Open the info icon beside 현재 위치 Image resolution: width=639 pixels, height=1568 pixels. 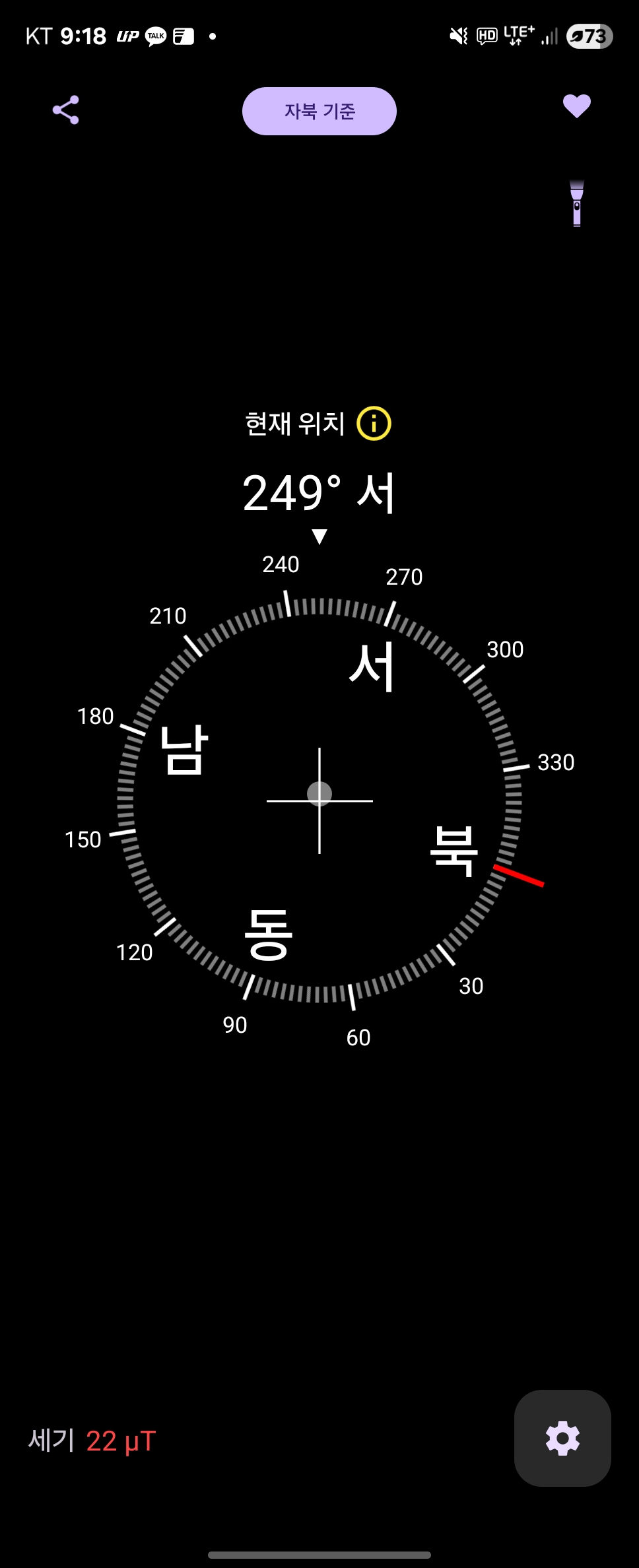click(x=374, y=424)
